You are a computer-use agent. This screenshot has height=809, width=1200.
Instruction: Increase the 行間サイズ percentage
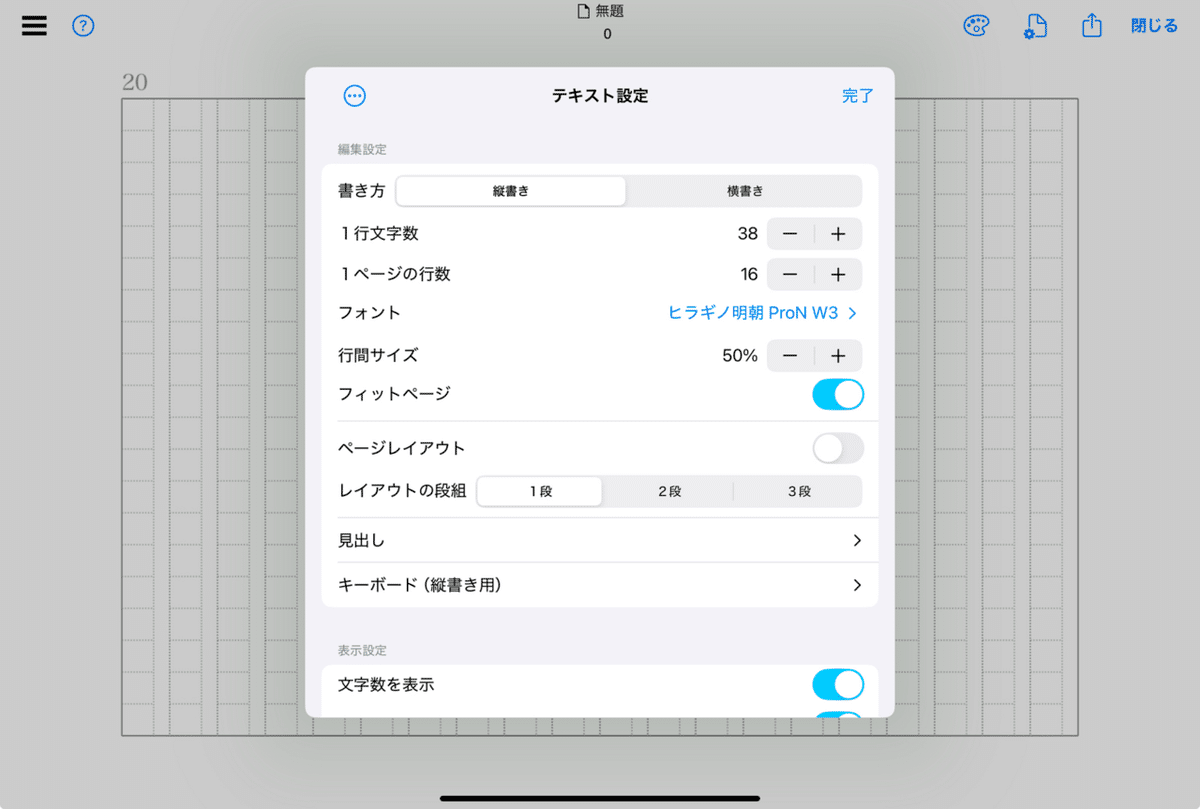[x=838, y=356]
